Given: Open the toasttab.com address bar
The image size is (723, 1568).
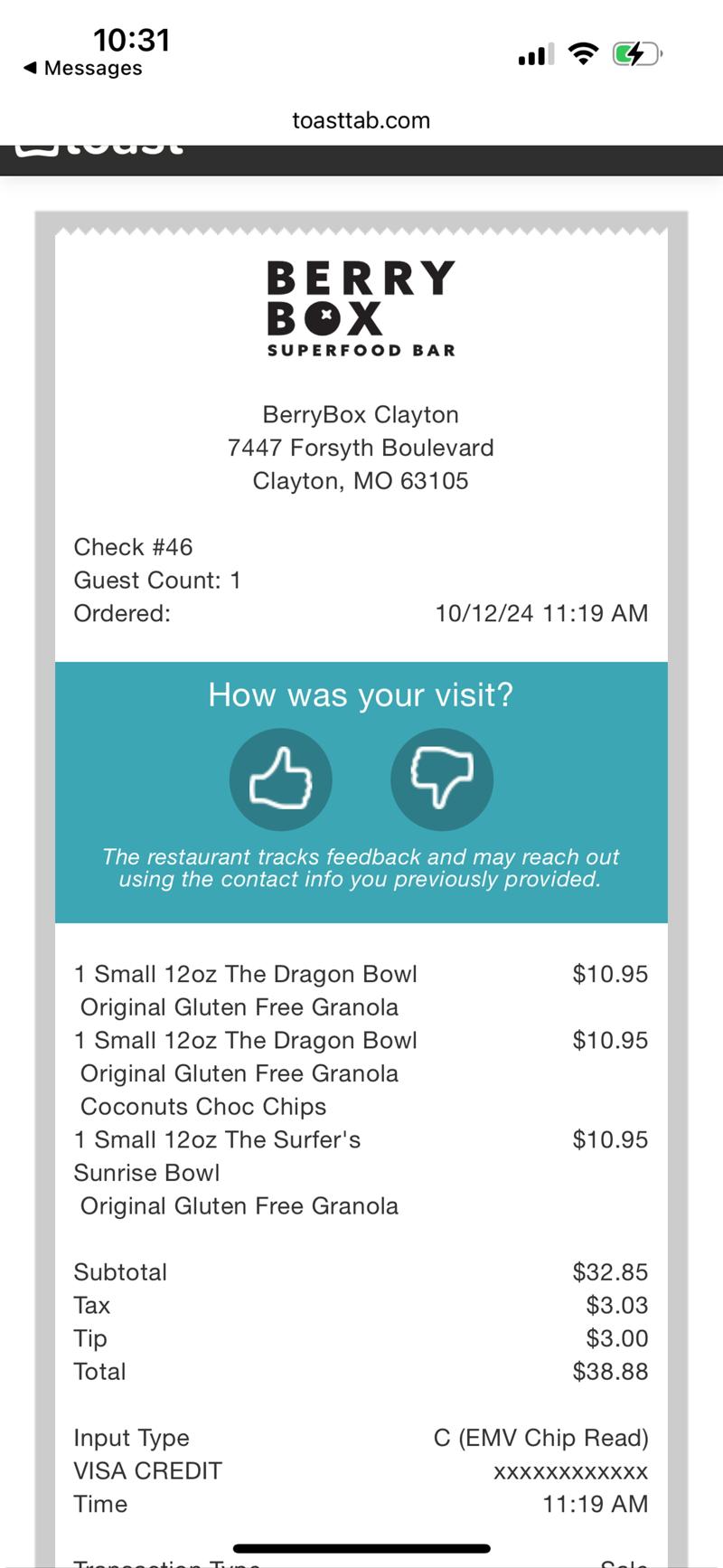Looking at the screenshot, I should [x=361, y=119].
